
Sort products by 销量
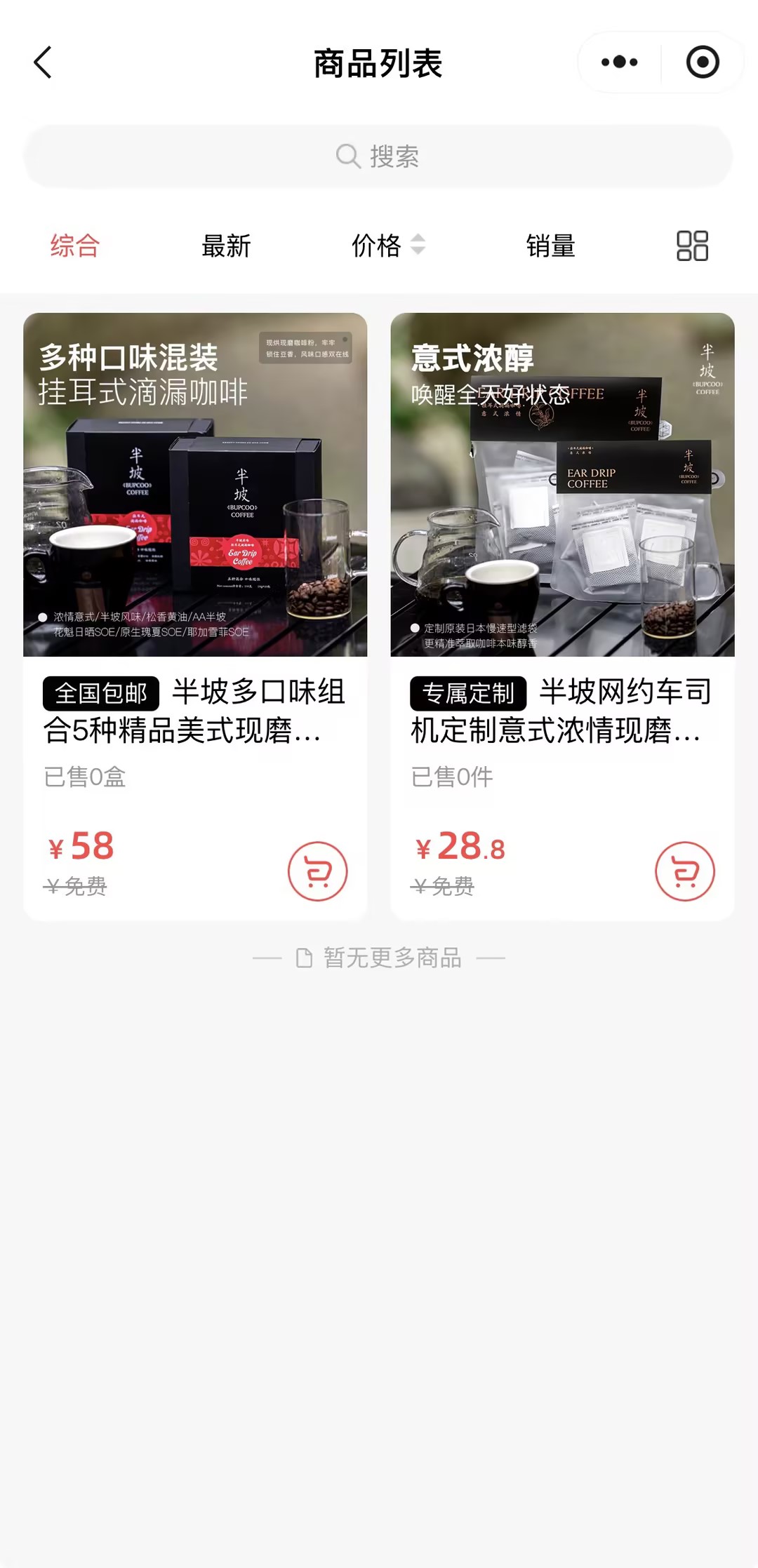(x=550, y=246)
